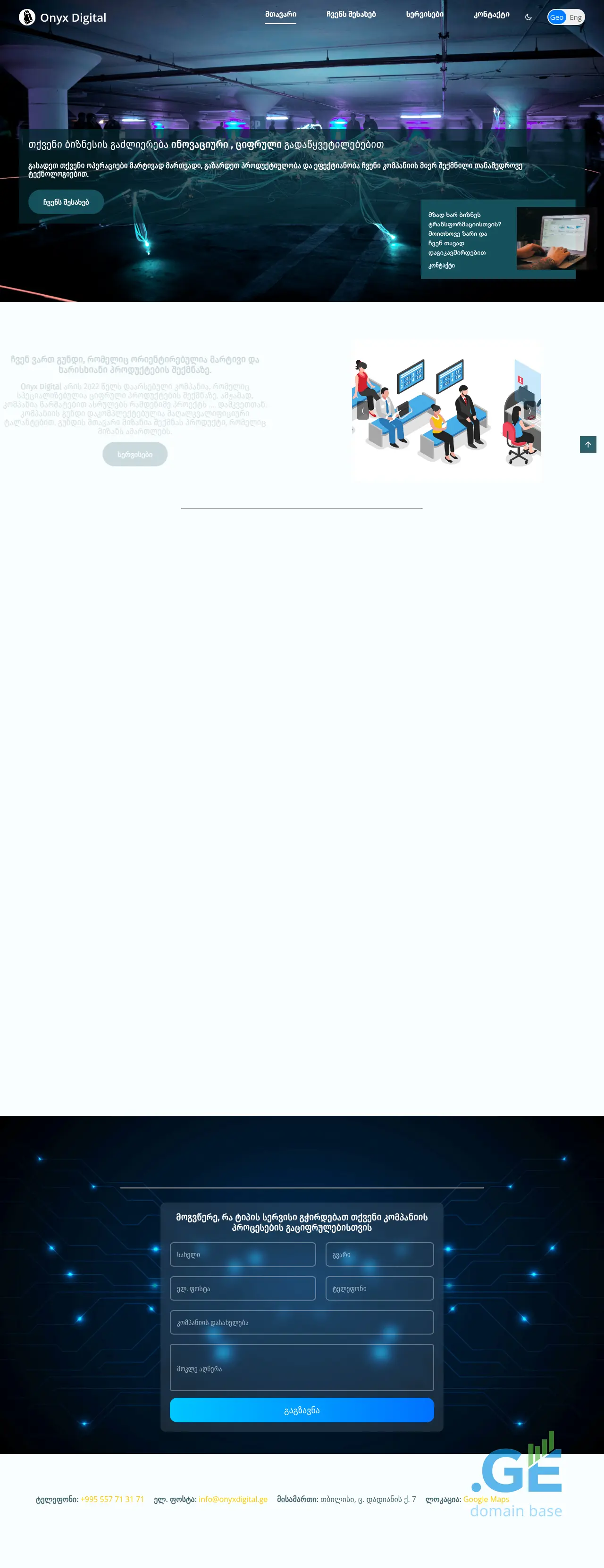
Task: Open the მთავარი navigation tab
Action: point(281,15)
